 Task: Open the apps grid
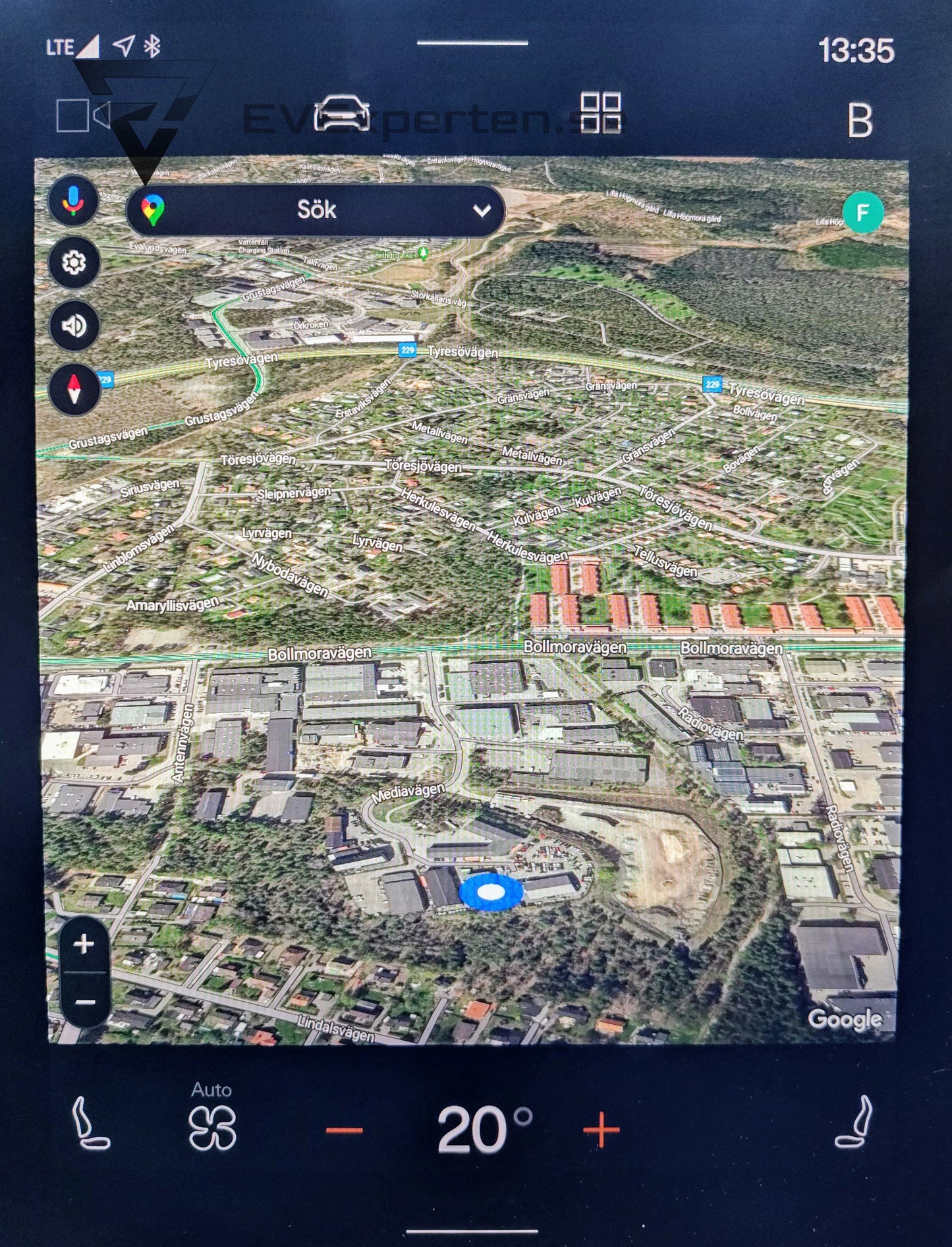(600, 113)
